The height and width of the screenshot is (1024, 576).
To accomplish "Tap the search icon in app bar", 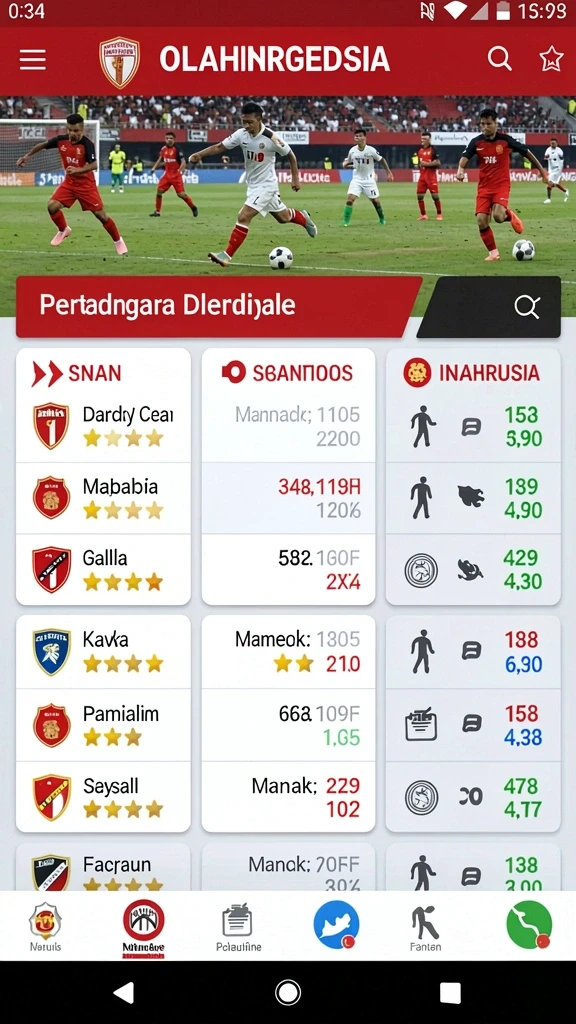I will [x=500, y=59].
